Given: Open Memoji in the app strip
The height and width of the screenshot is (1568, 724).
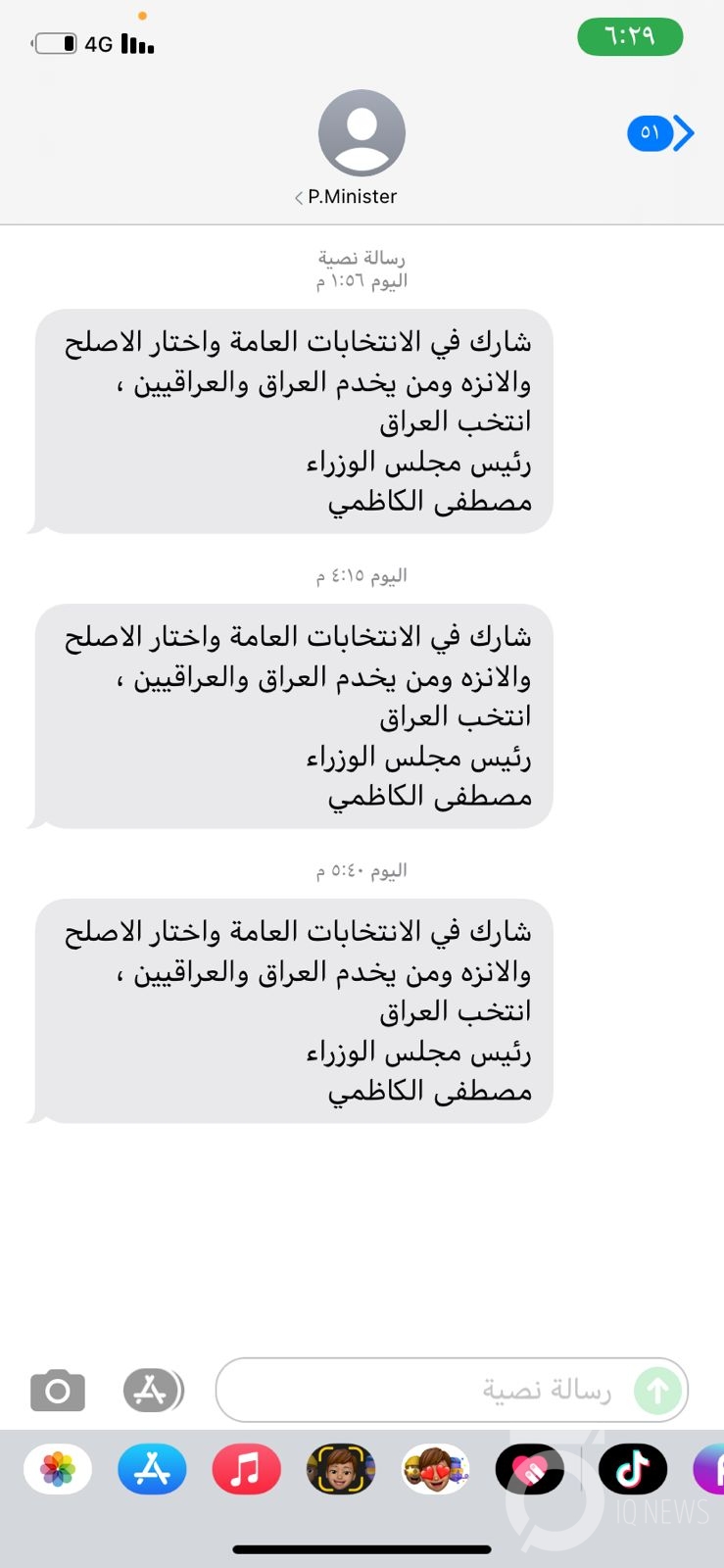Looking at the screenshot, I should pos(341,1469).
